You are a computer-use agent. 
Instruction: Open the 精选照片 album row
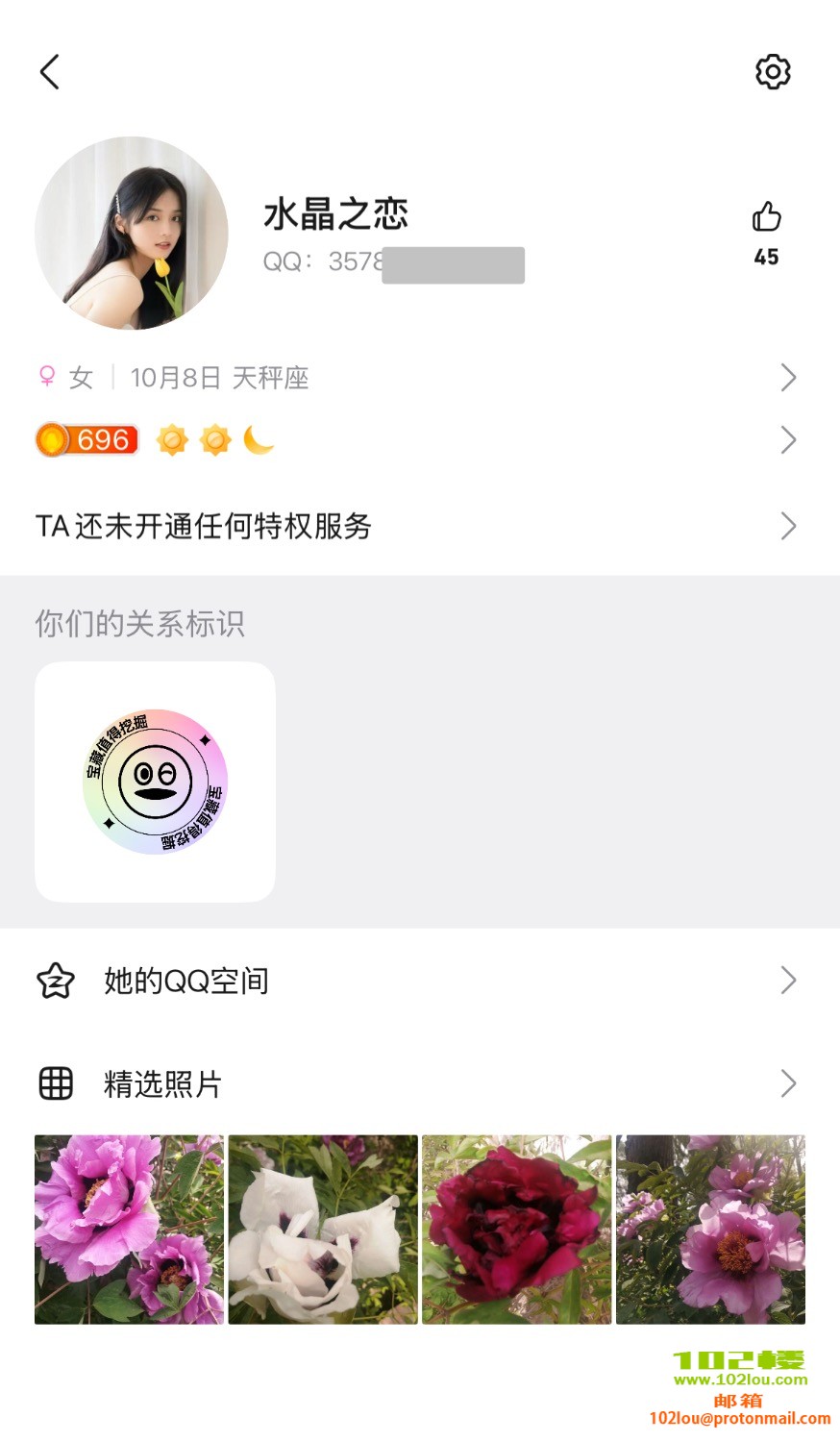[x=419, y=1084]
